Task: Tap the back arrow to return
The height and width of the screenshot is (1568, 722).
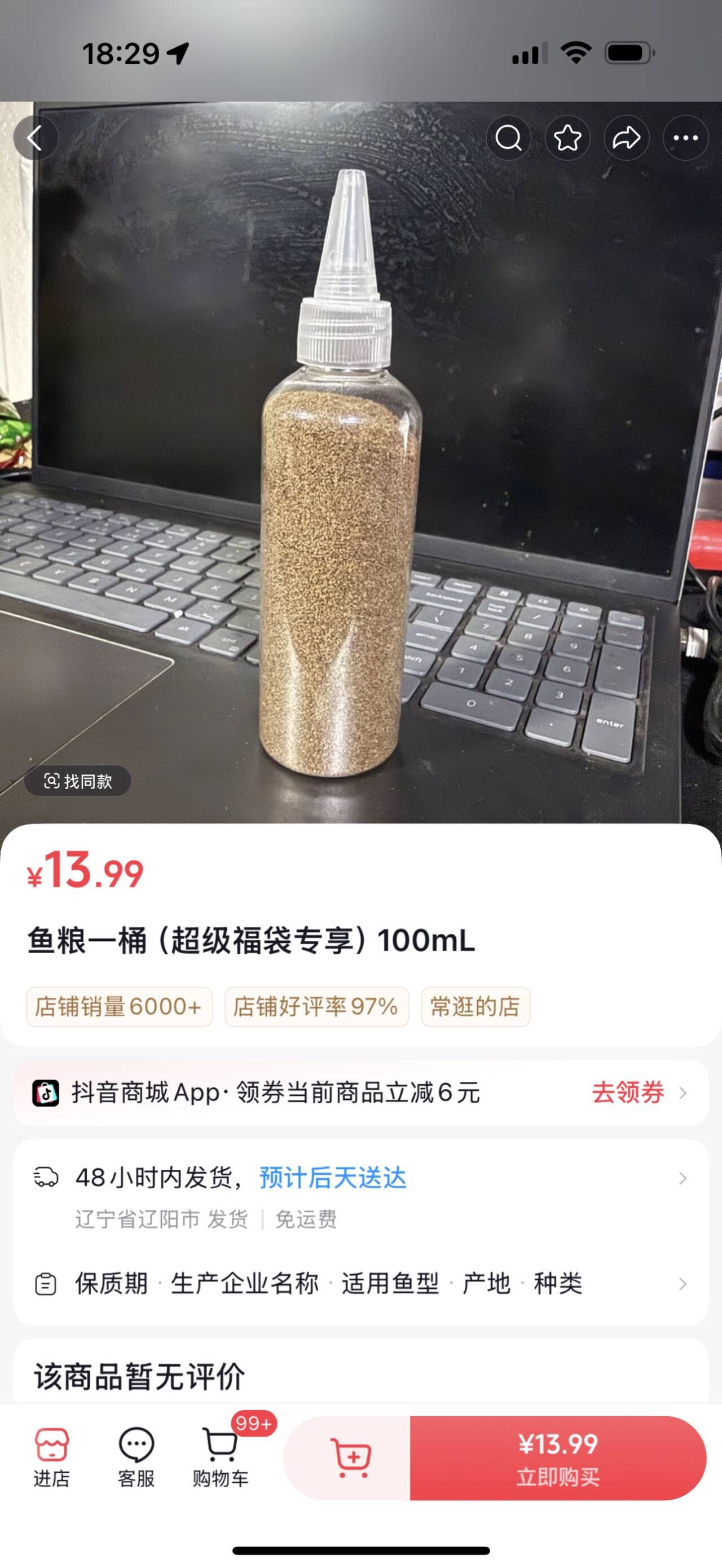Action: (x=36, y=138)
